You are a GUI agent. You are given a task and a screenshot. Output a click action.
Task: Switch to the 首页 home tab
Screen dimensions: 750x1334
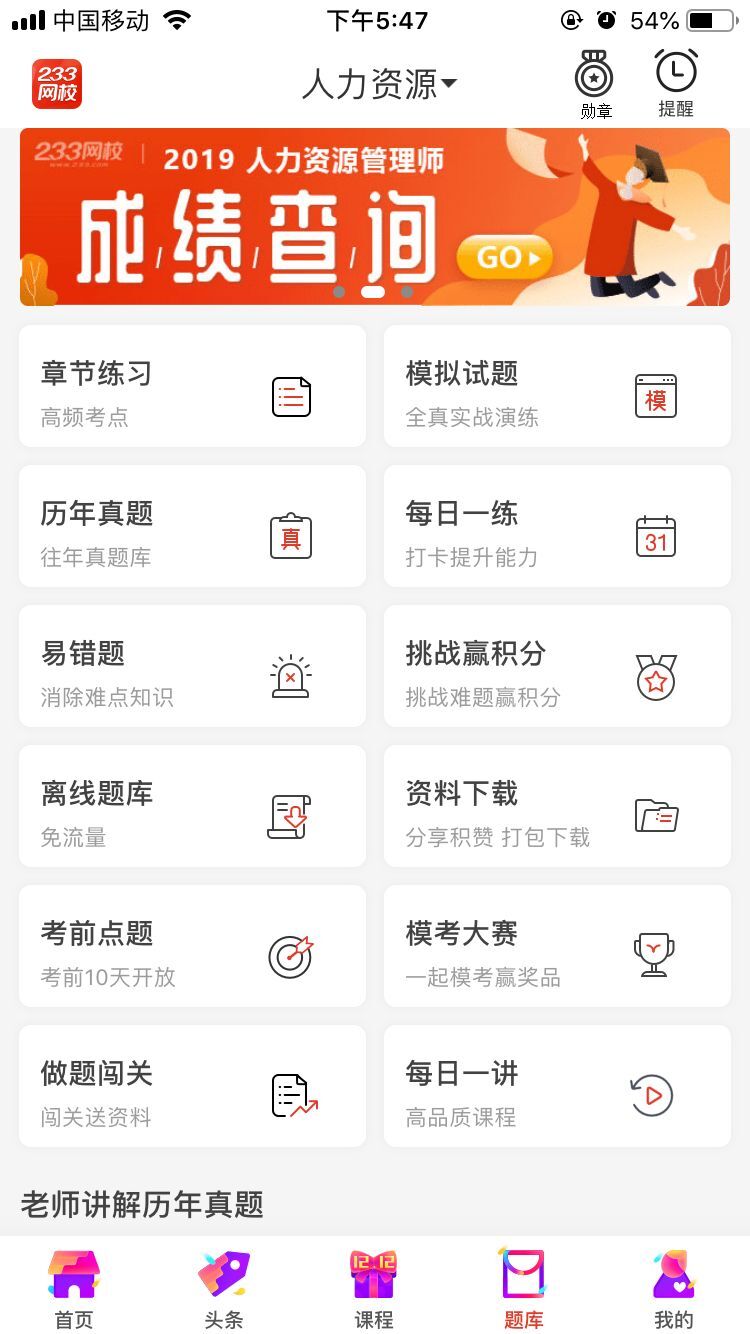tap(74, 1289)
